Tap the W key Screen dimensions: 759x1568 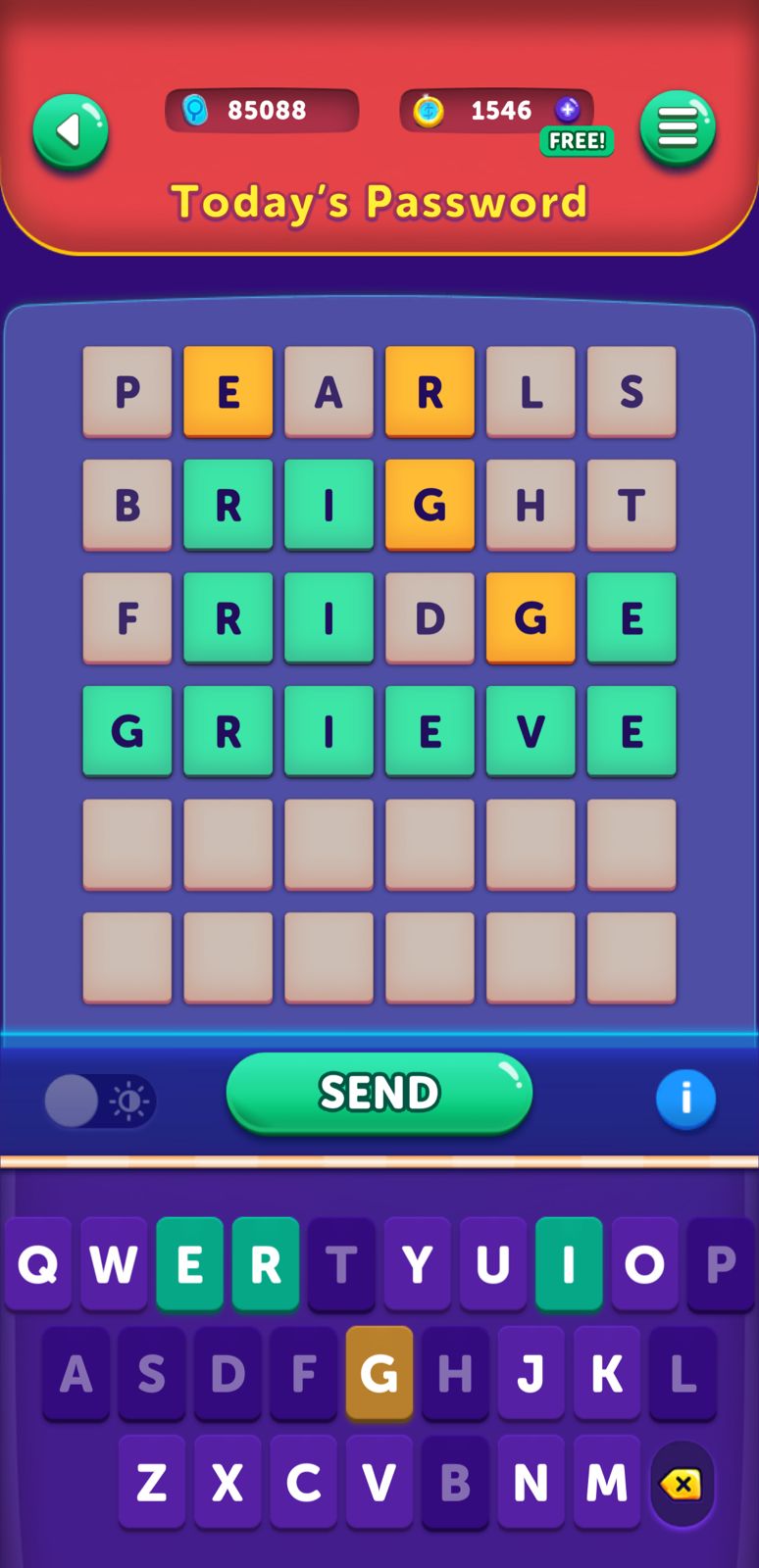[114, 1264]
